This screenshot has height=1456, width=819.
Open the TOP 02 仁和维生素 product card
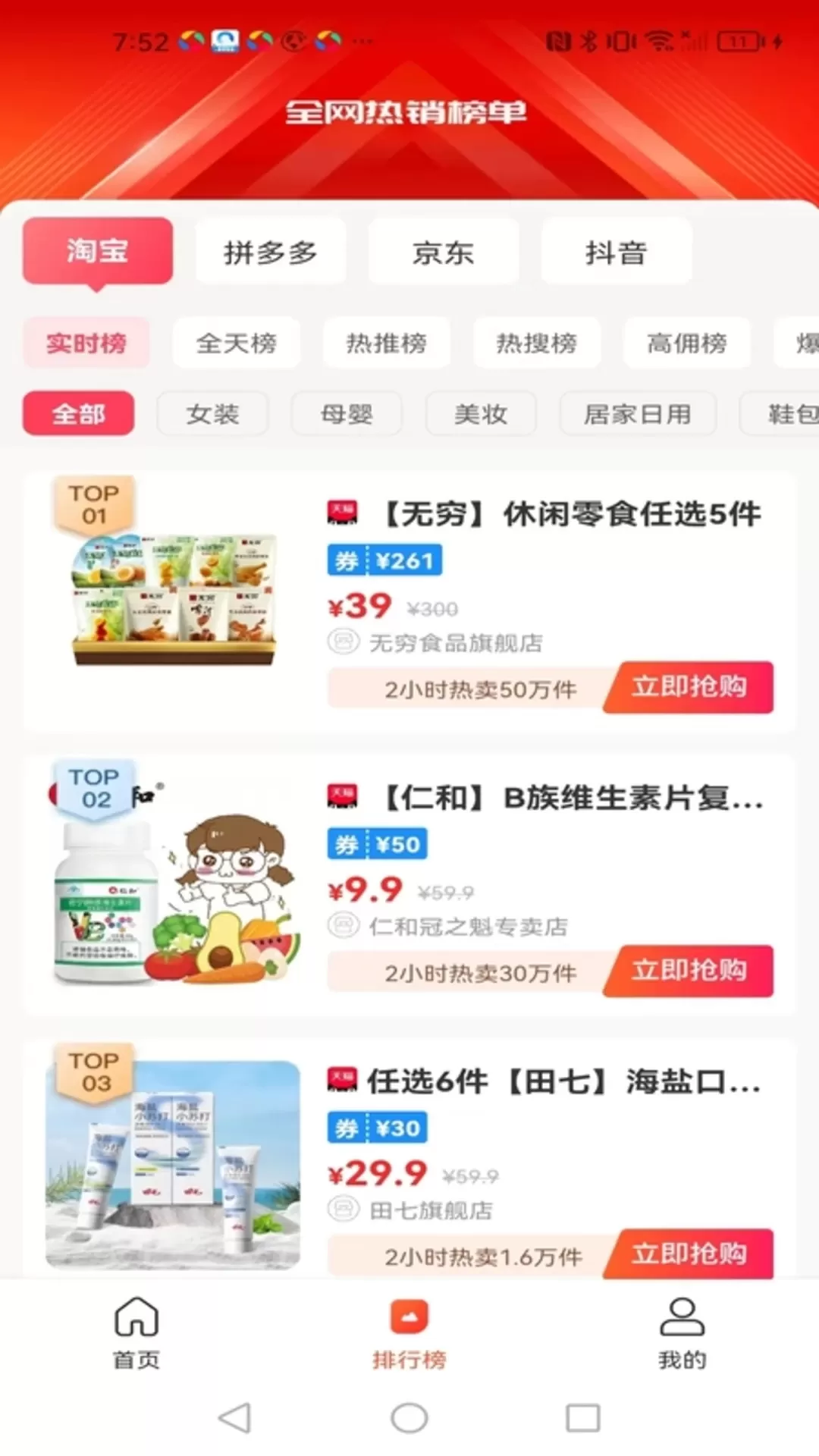pos(409,884)
